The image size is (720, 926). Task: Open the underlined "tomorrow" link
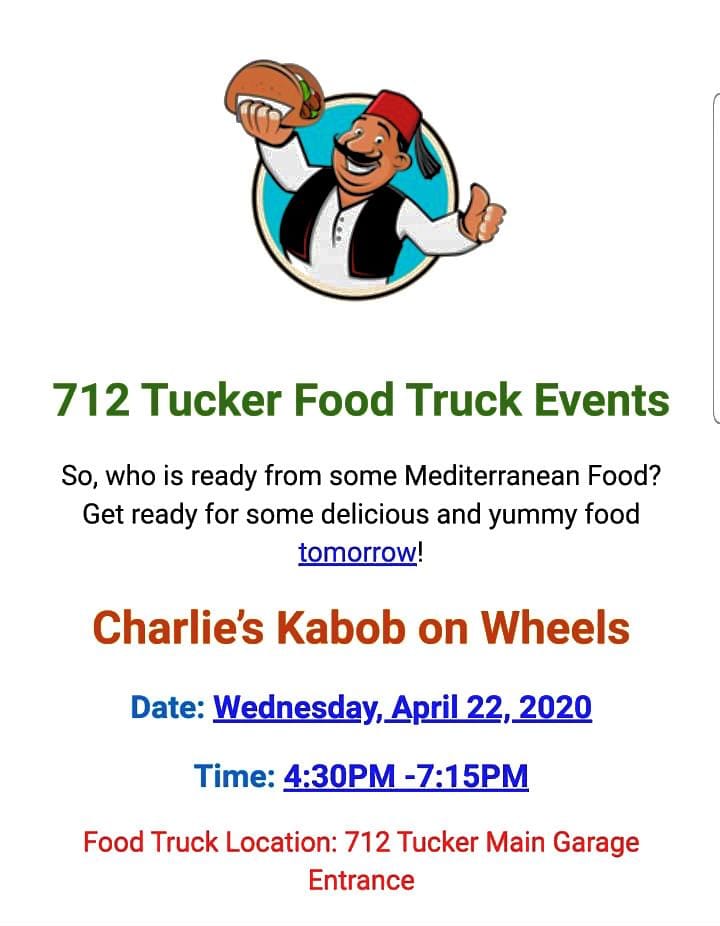tap(357, 552)
